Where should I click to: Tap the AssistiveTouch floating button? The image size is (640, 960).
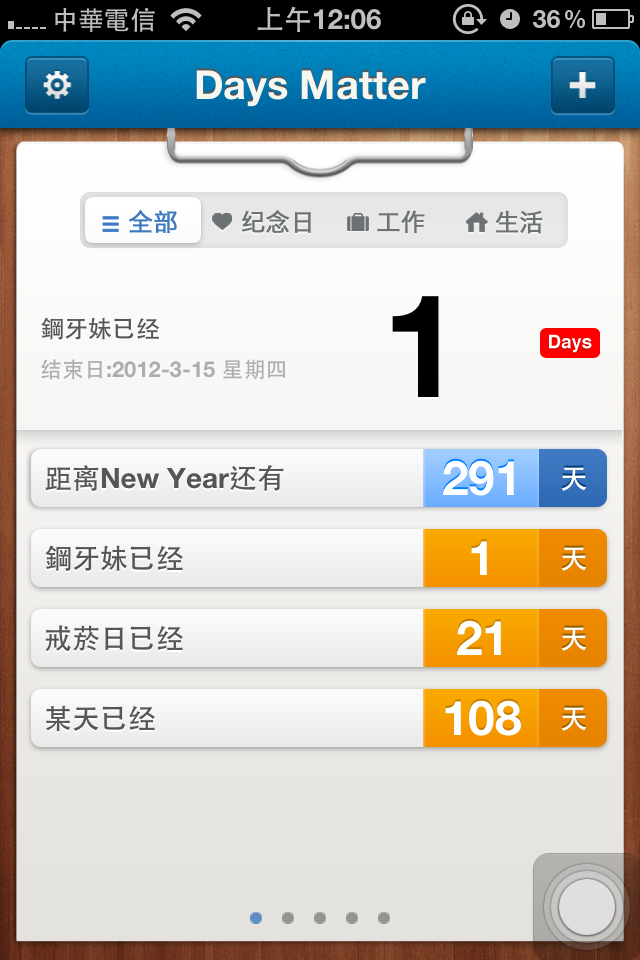[587, 906]
